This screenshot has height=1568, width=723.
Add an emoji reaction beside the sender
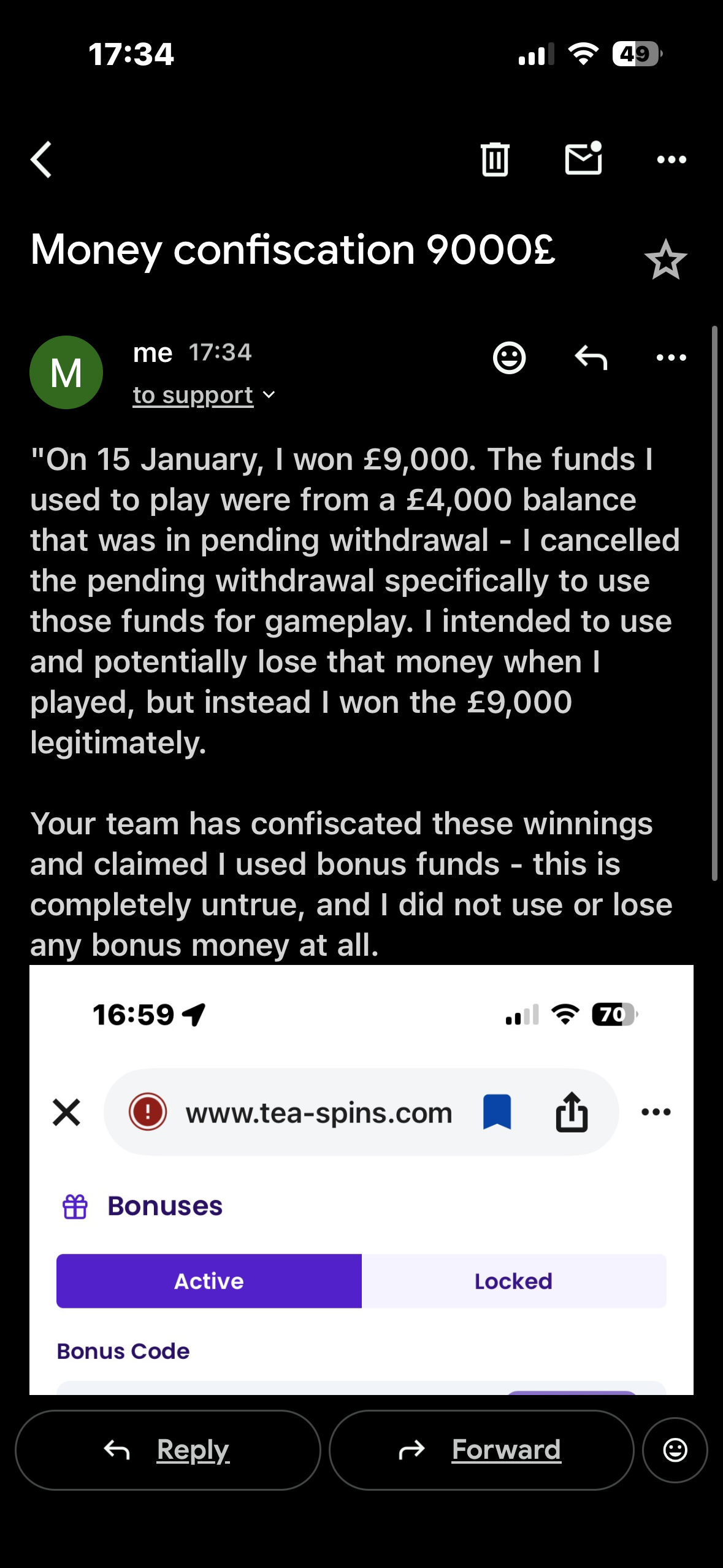pyautogui.click(x=509, y=357)
